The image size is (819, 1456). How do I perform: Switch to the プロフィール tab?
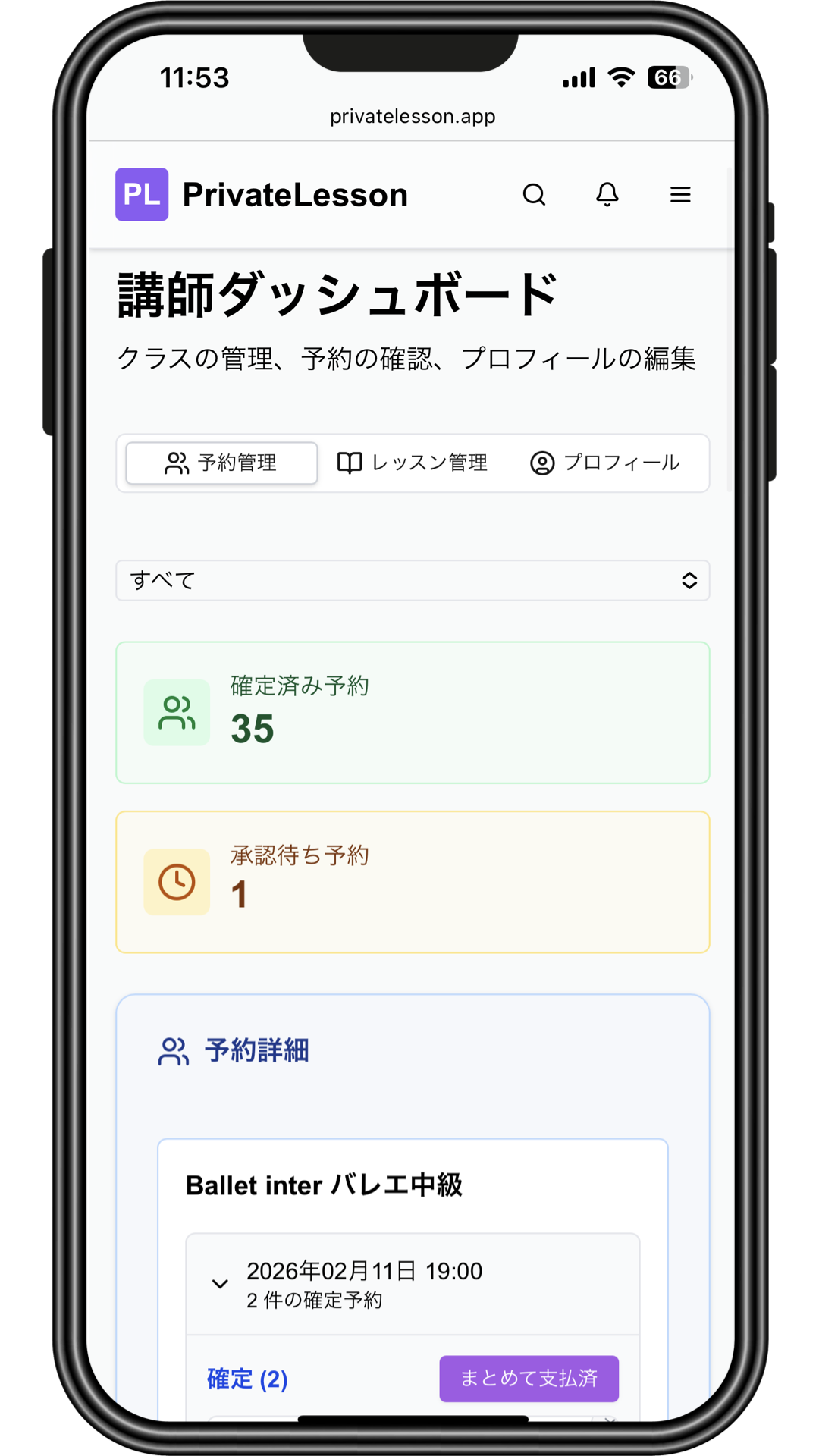pos(604,463)
